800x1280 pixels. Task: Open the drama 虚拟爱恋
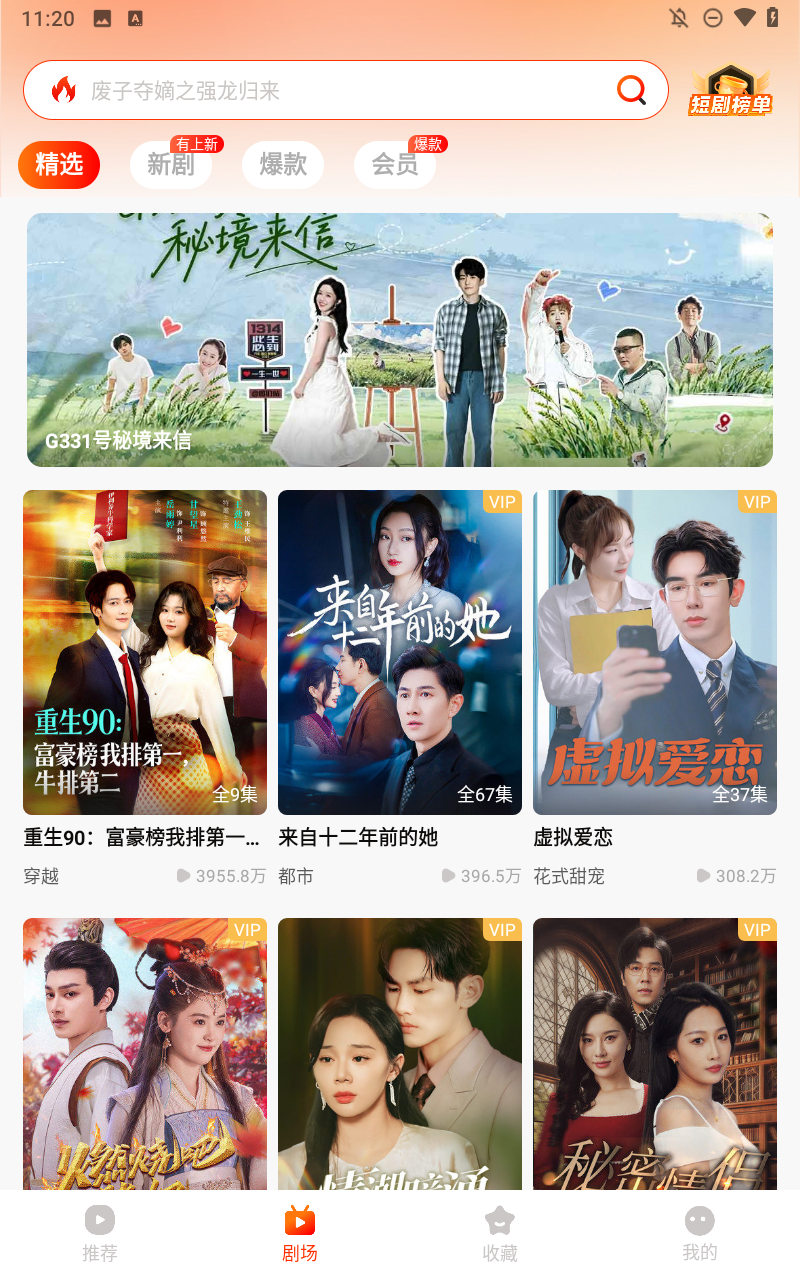point(655,652)
